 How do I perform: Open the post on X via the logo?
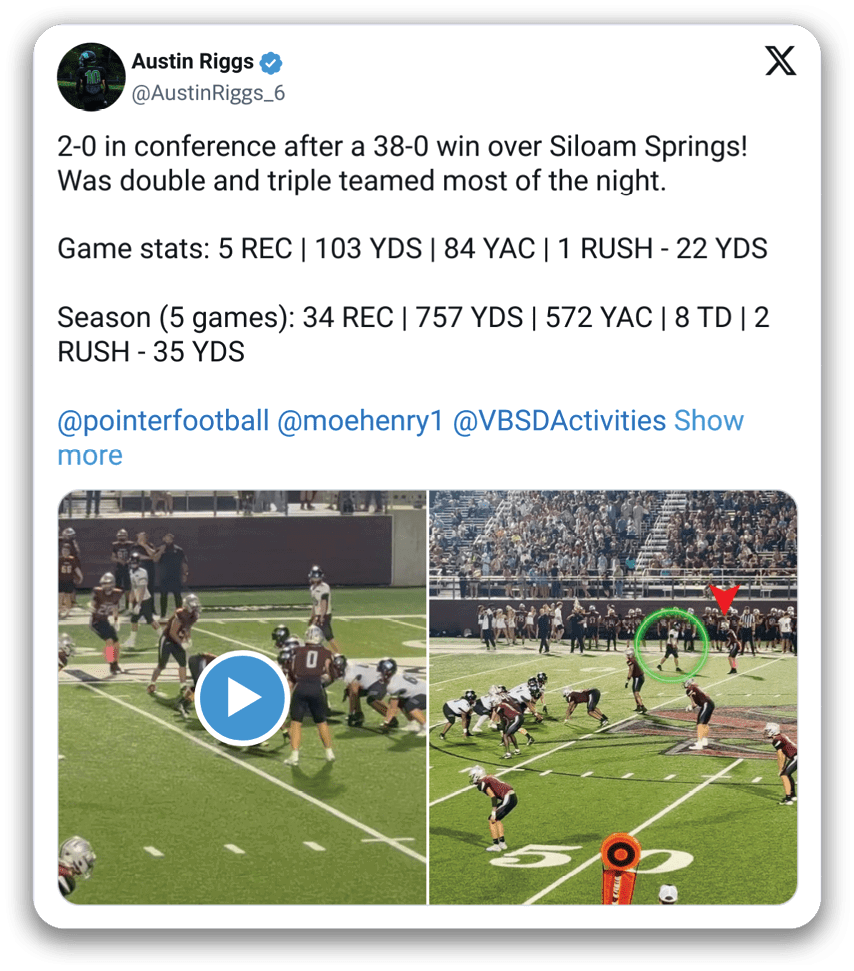(x=780, y=61)
